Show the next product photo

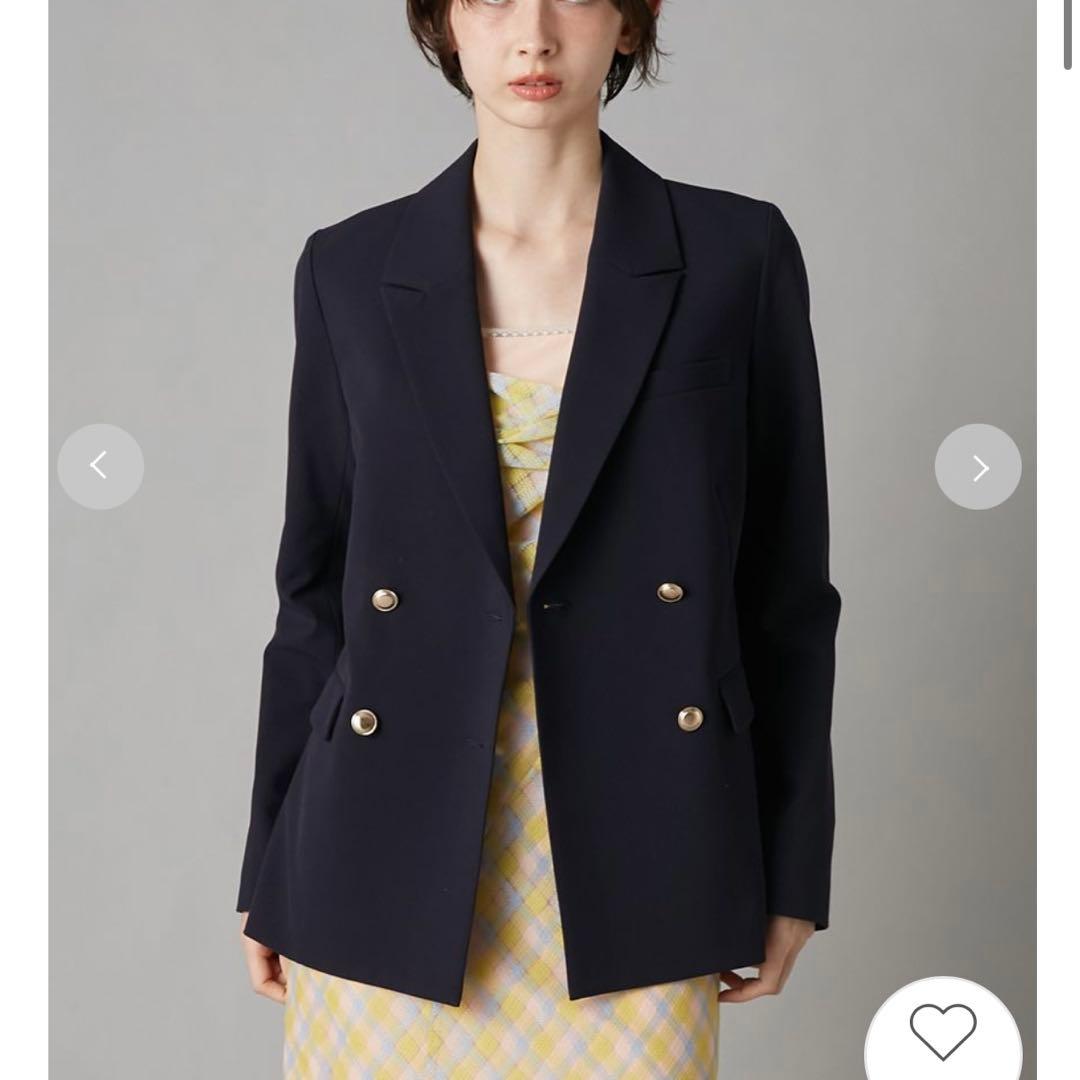(x=977, y=466)
